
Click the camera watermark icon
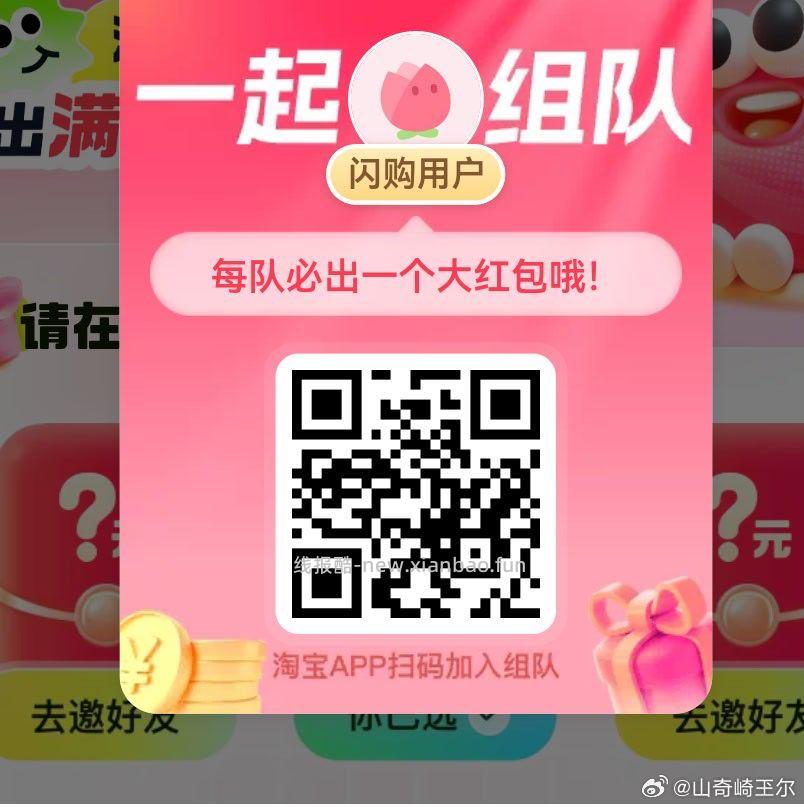(x=657, y=787)
